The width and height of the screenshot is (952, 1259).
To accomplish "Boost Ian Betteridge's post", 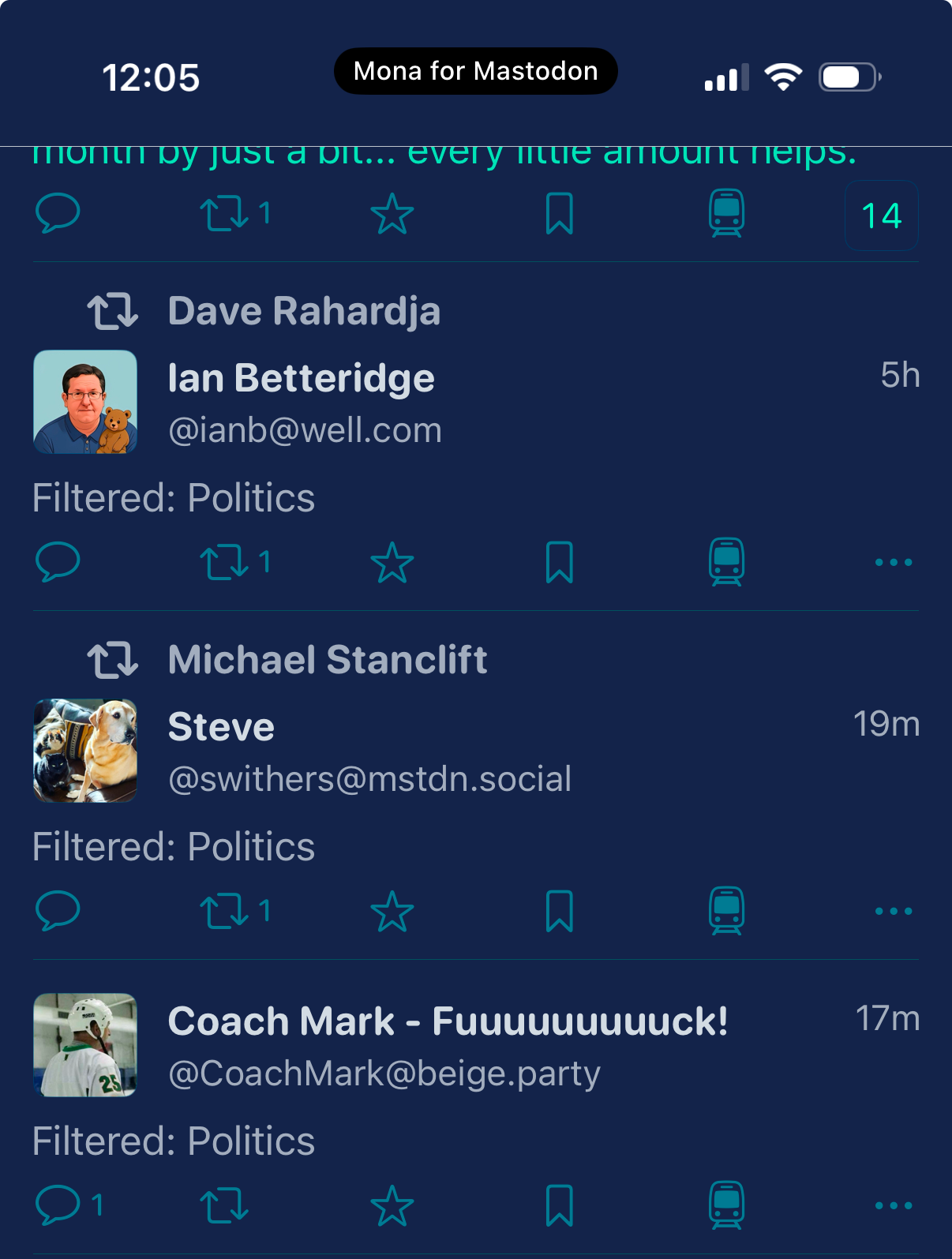I will click(x=225, y=563).
